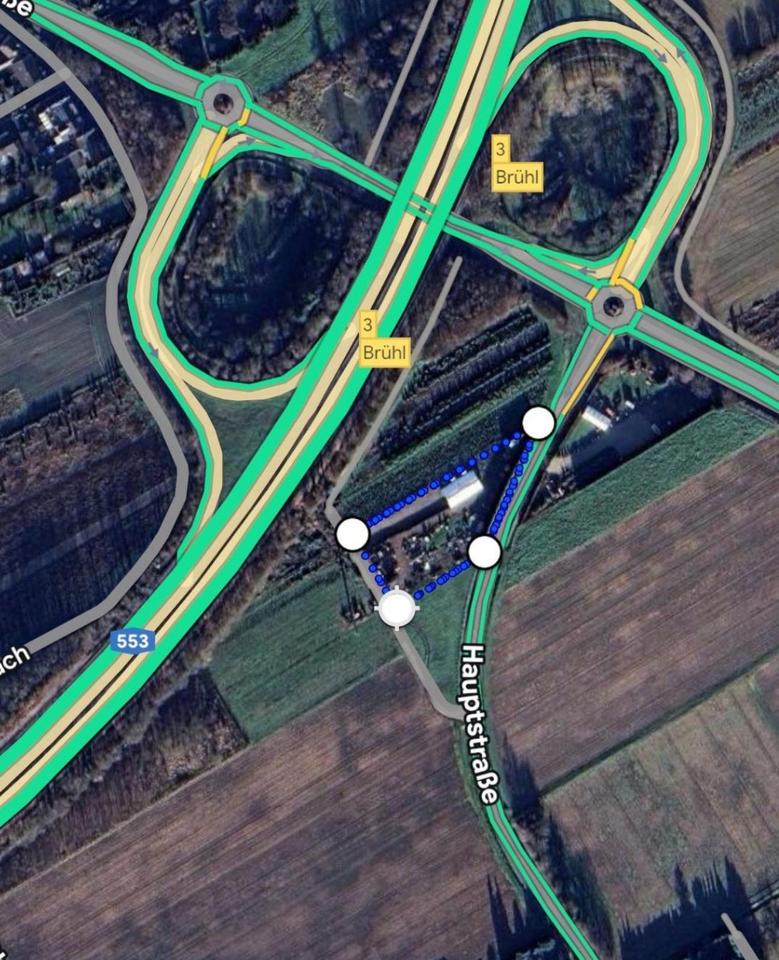Select the polygon vertex nearest the roundabout
The width and height of the screenshot is (779, 960).
pyautogui.click(x=539, y=422)
